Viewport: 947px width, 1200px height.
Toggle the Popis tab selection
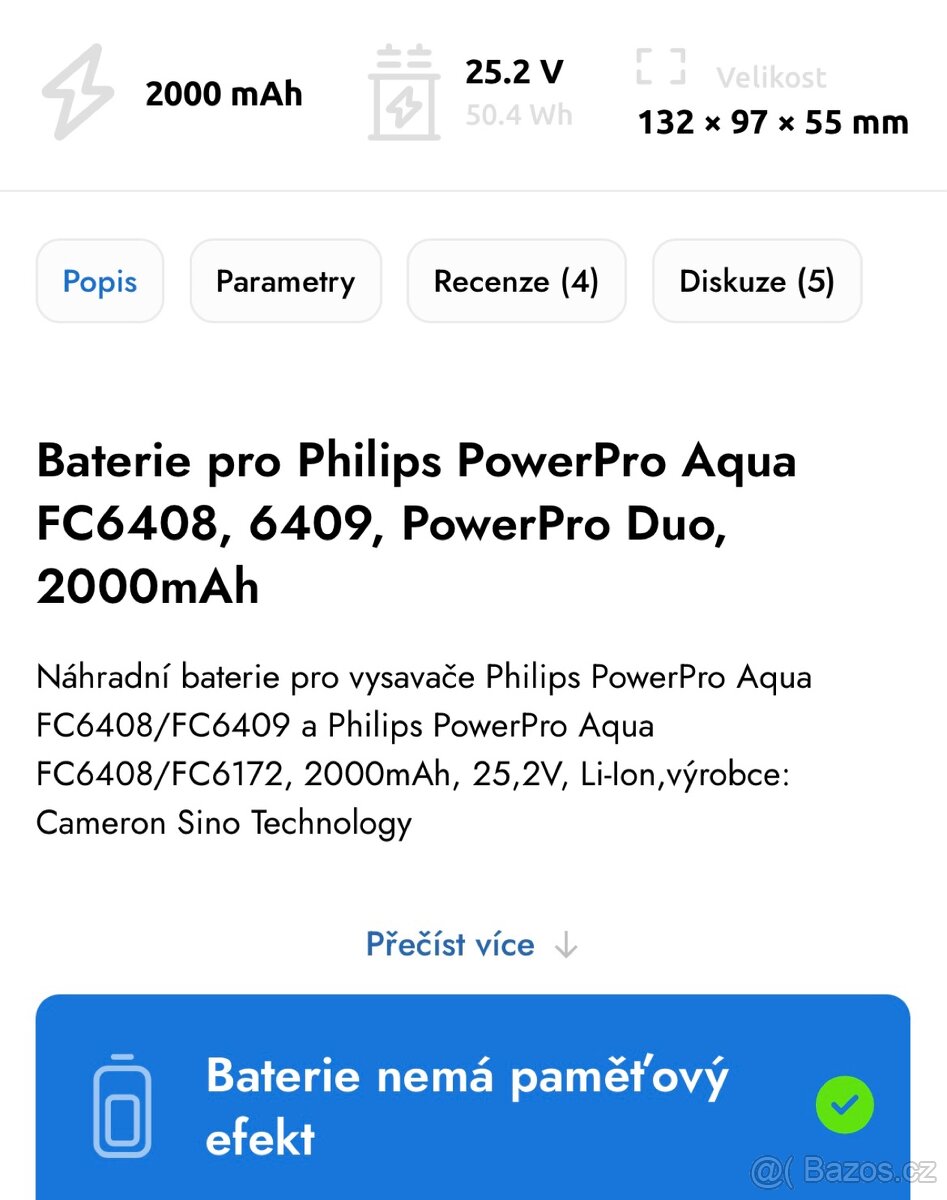tap(99, 281)
